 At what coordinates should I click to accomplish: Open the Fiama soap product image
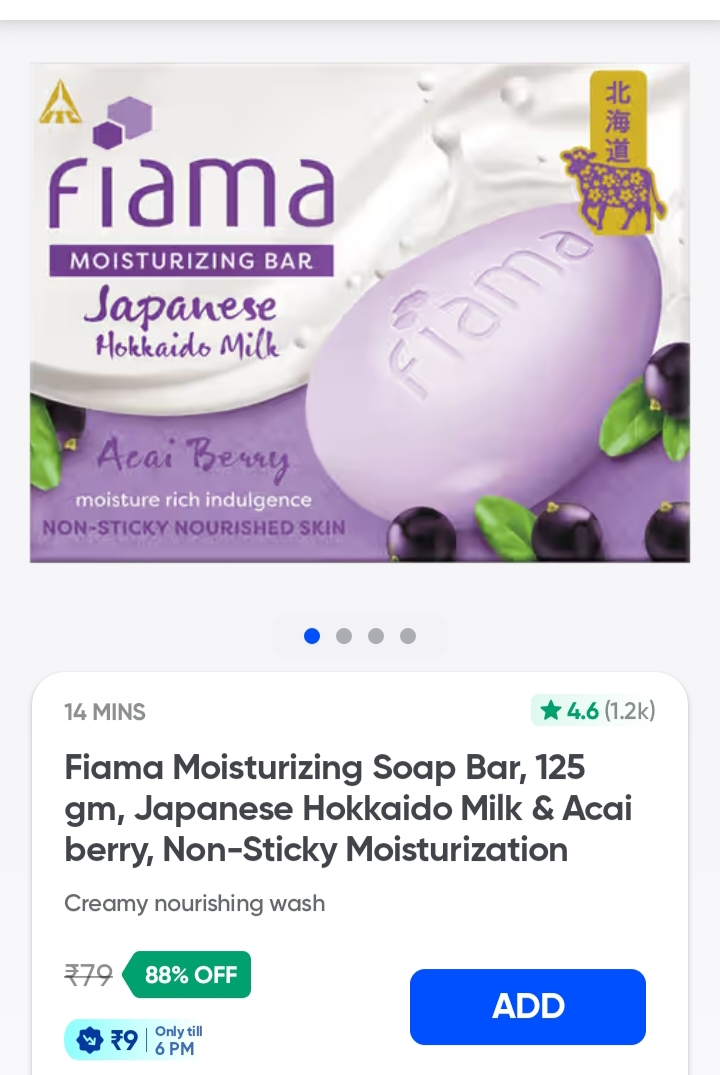359,313
